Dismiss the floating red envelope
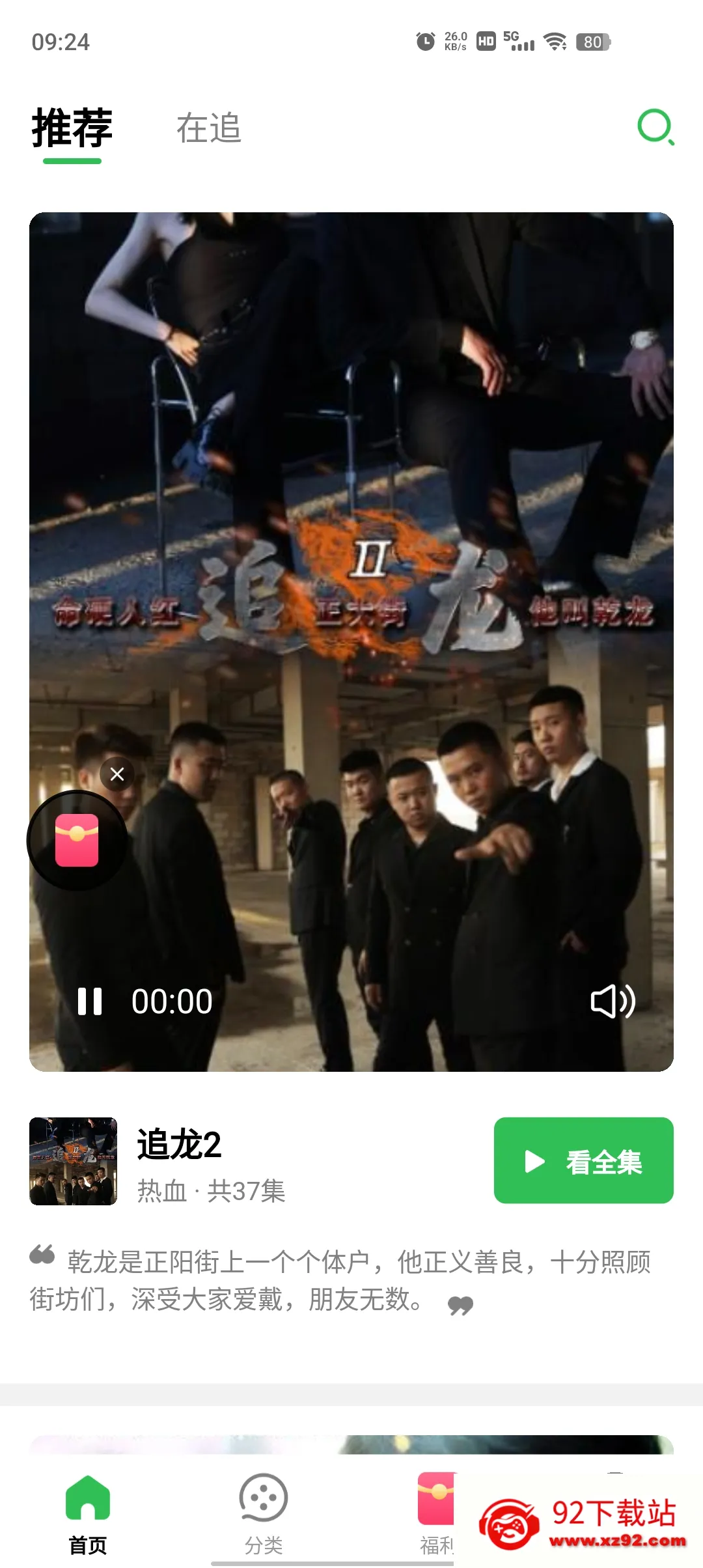The width and height of the screenshot is (703, 1568). point(117,774)
